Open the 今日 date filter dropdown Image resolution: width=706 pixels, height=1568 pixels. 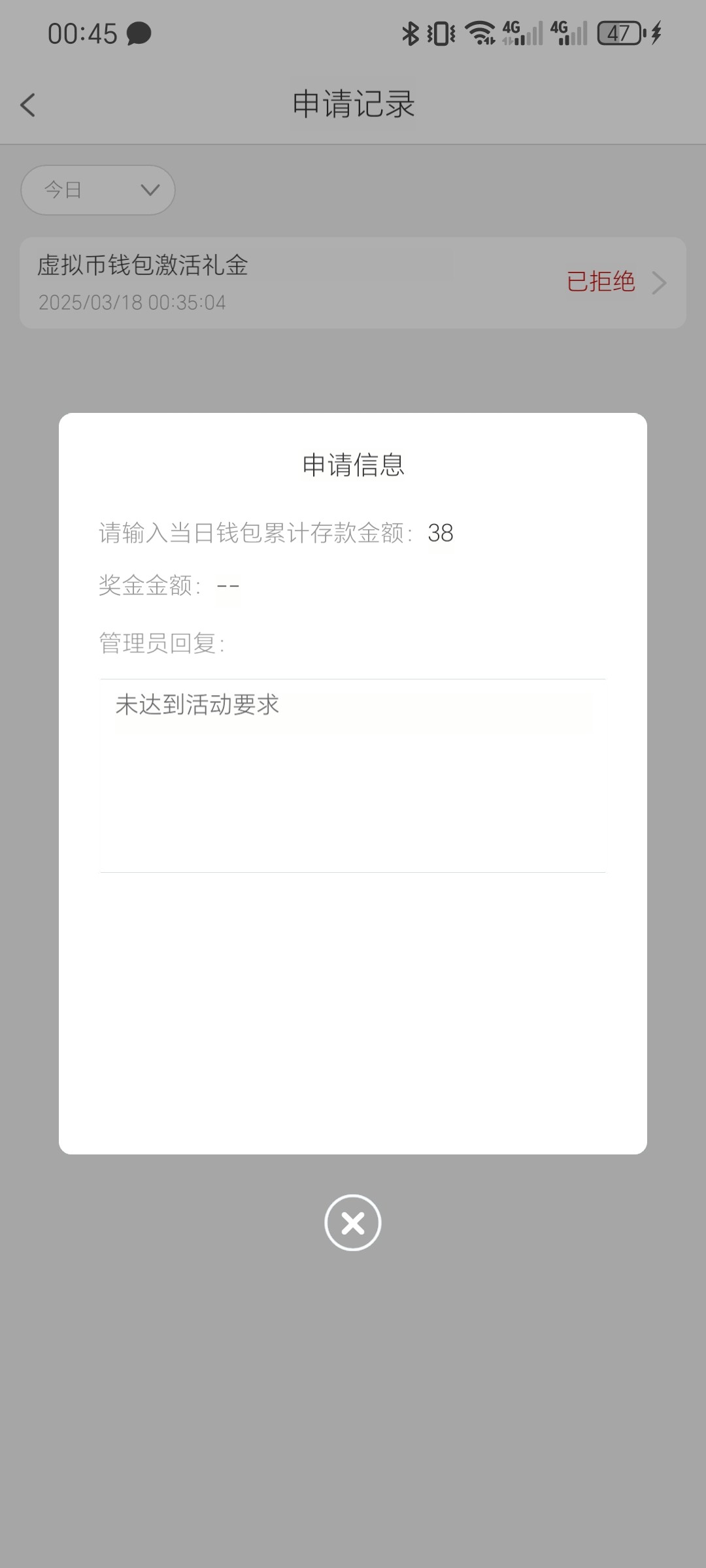click(98, 190)
